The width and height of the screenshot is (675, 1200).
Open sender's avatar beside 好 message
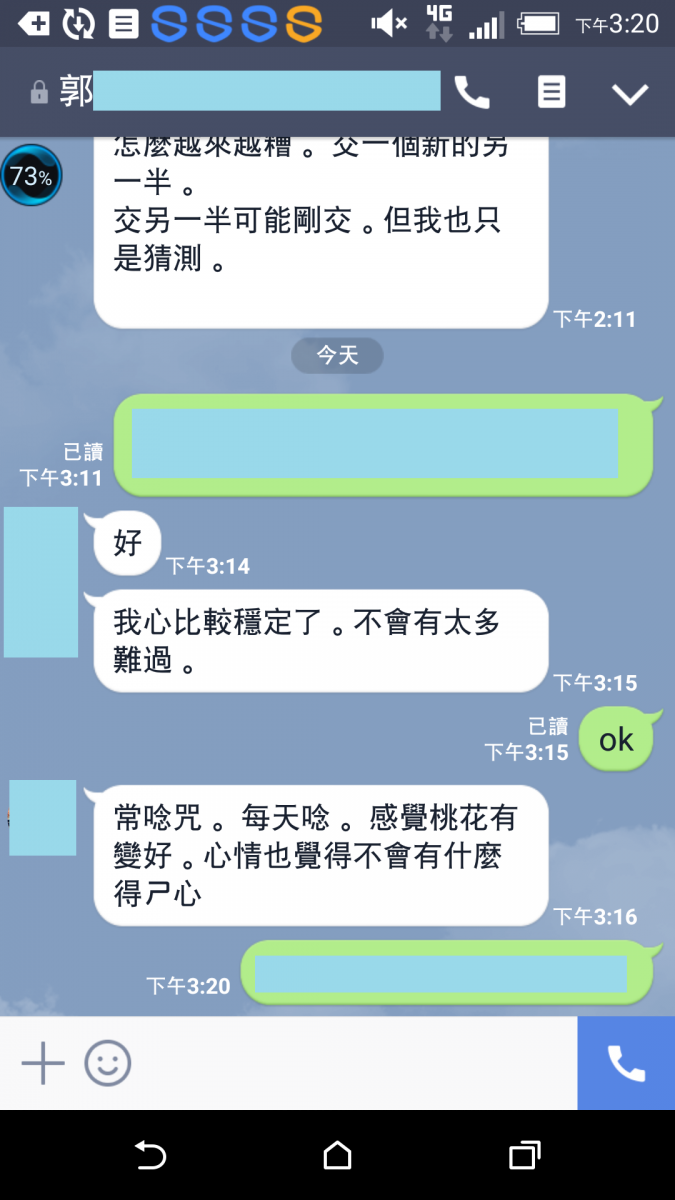(x=41, y=582)
